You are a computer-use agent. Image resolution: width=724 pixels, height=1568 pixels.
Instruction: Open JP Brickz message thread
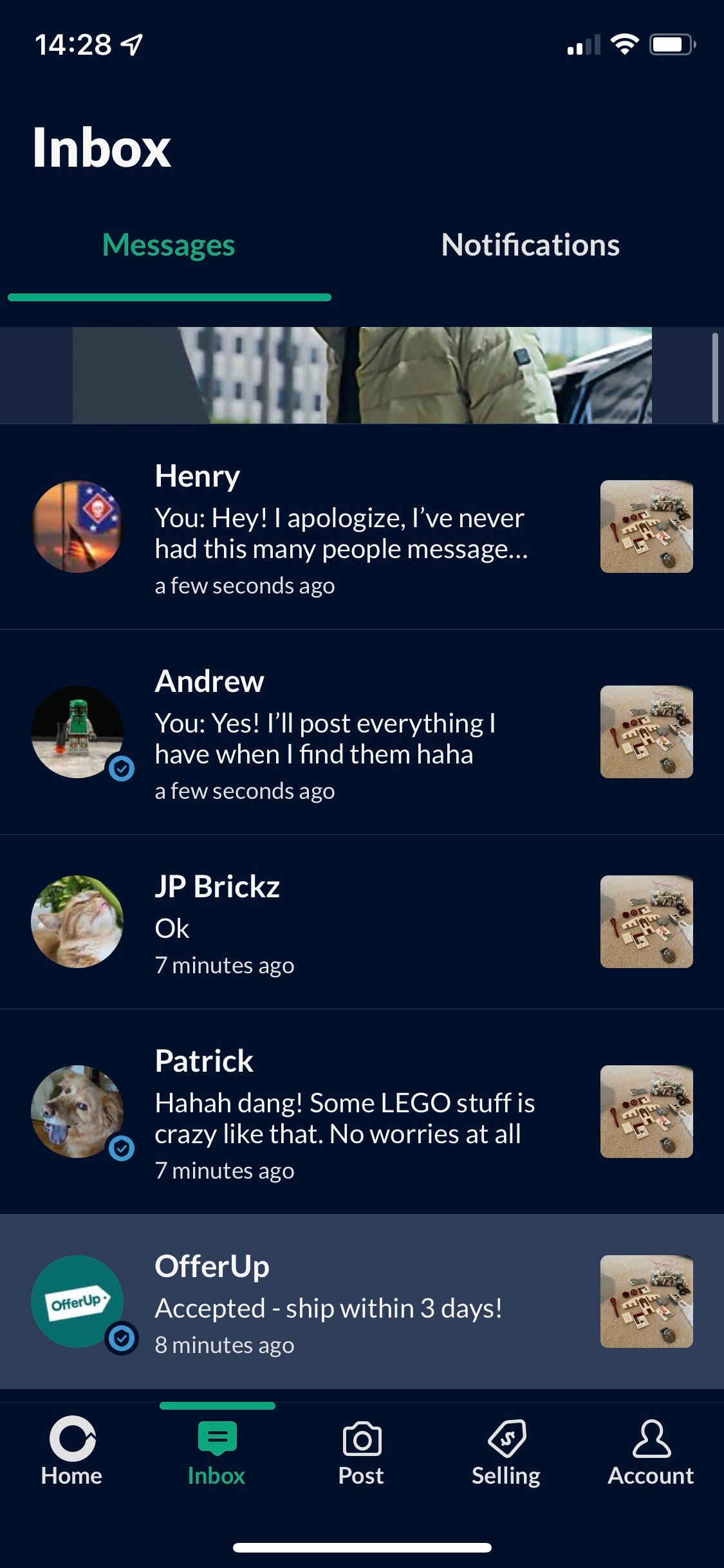tap(341, 922)
